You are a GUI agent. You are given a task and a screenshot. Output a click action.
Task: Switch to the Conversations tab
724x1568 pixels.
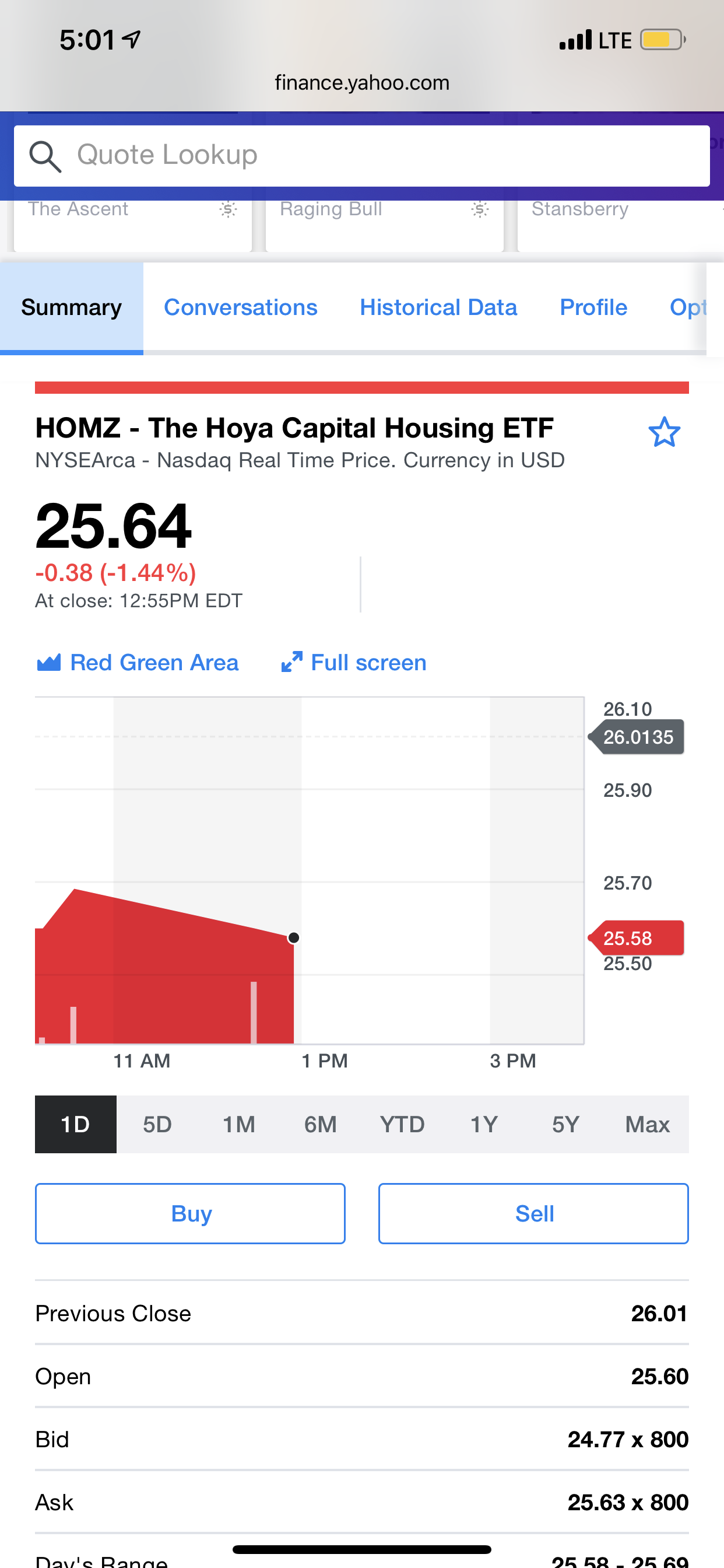pos(241,307)
